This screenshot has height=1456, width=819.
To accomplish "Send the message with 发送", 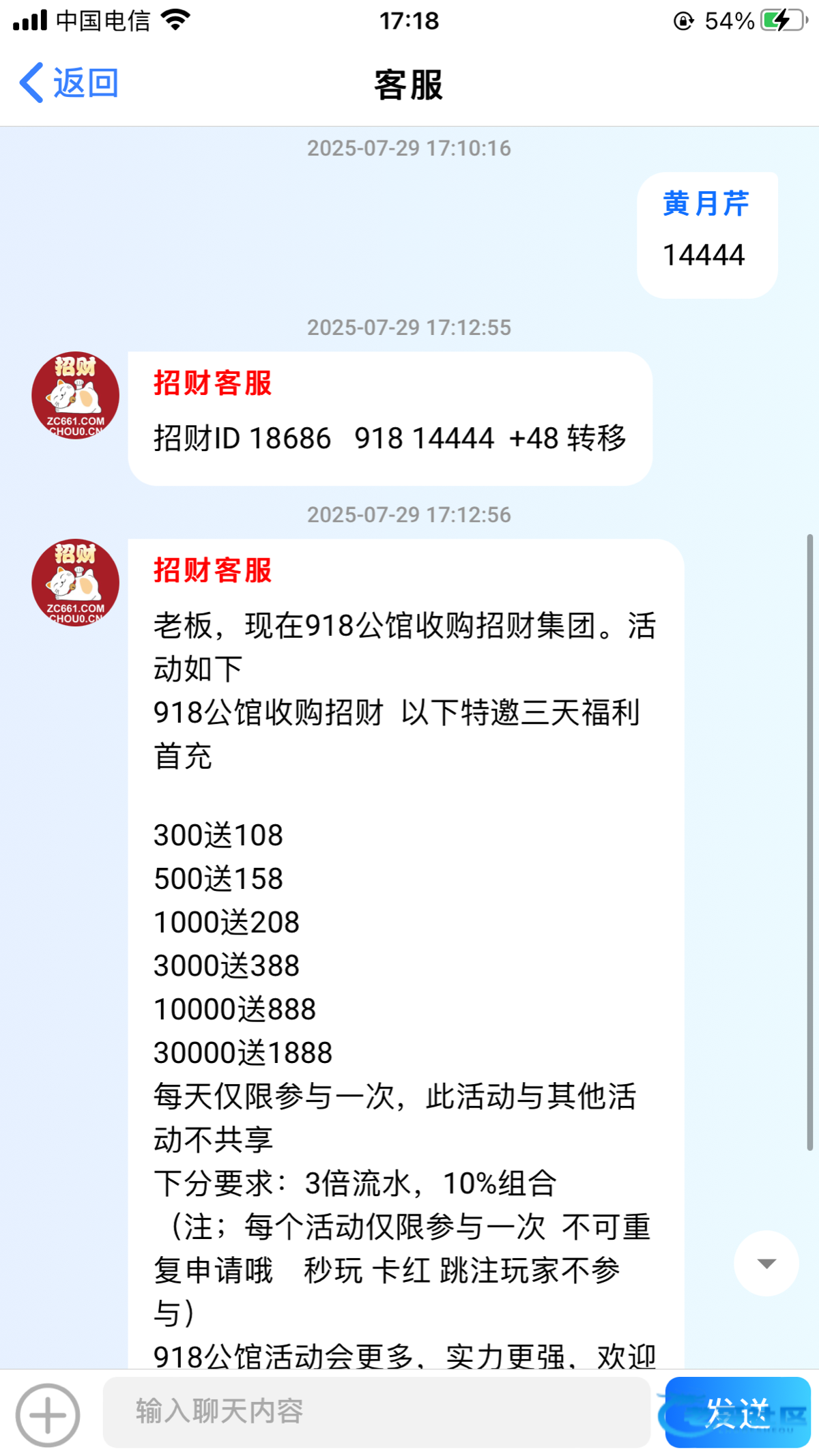I will tap(737, 1412).
